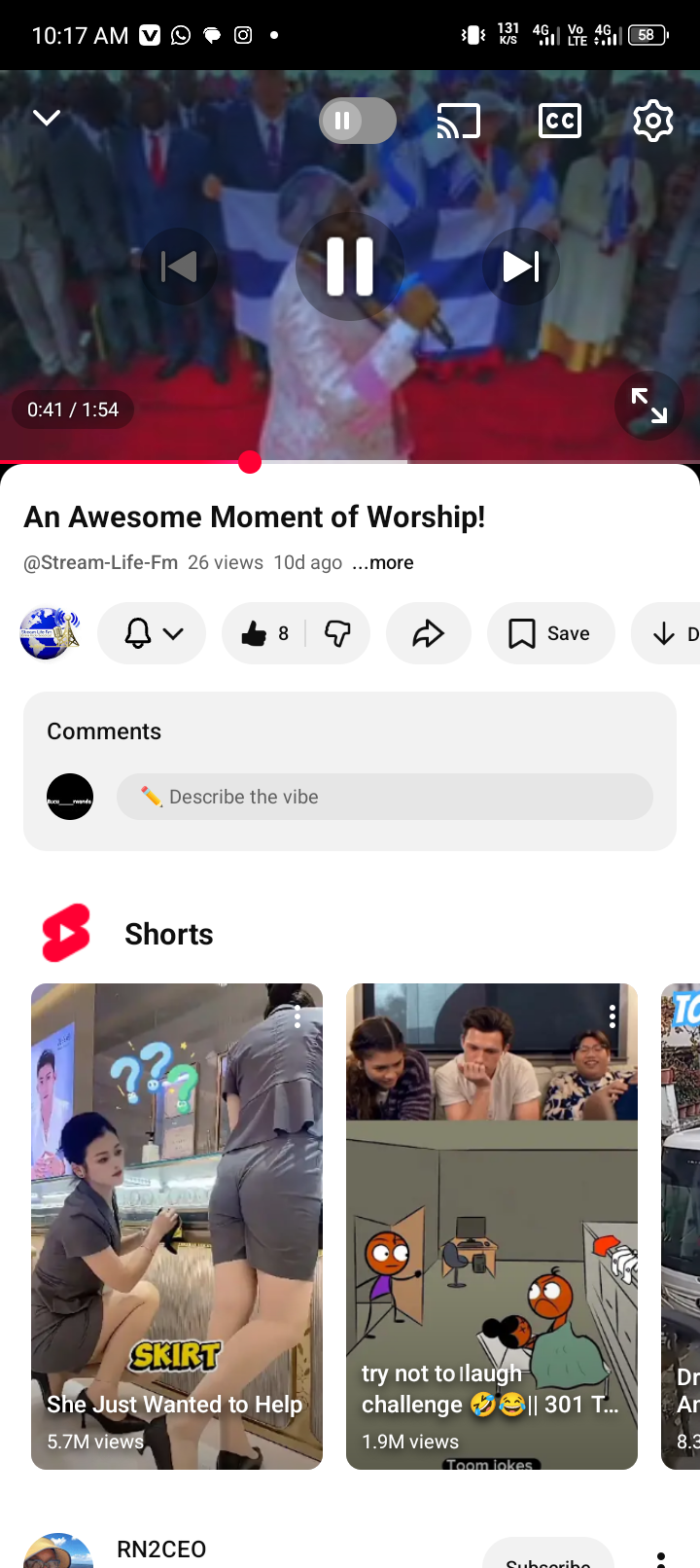Like this video
This screenshot has width=700, height=1568.
pyautogui.click(x=263, y=633)
